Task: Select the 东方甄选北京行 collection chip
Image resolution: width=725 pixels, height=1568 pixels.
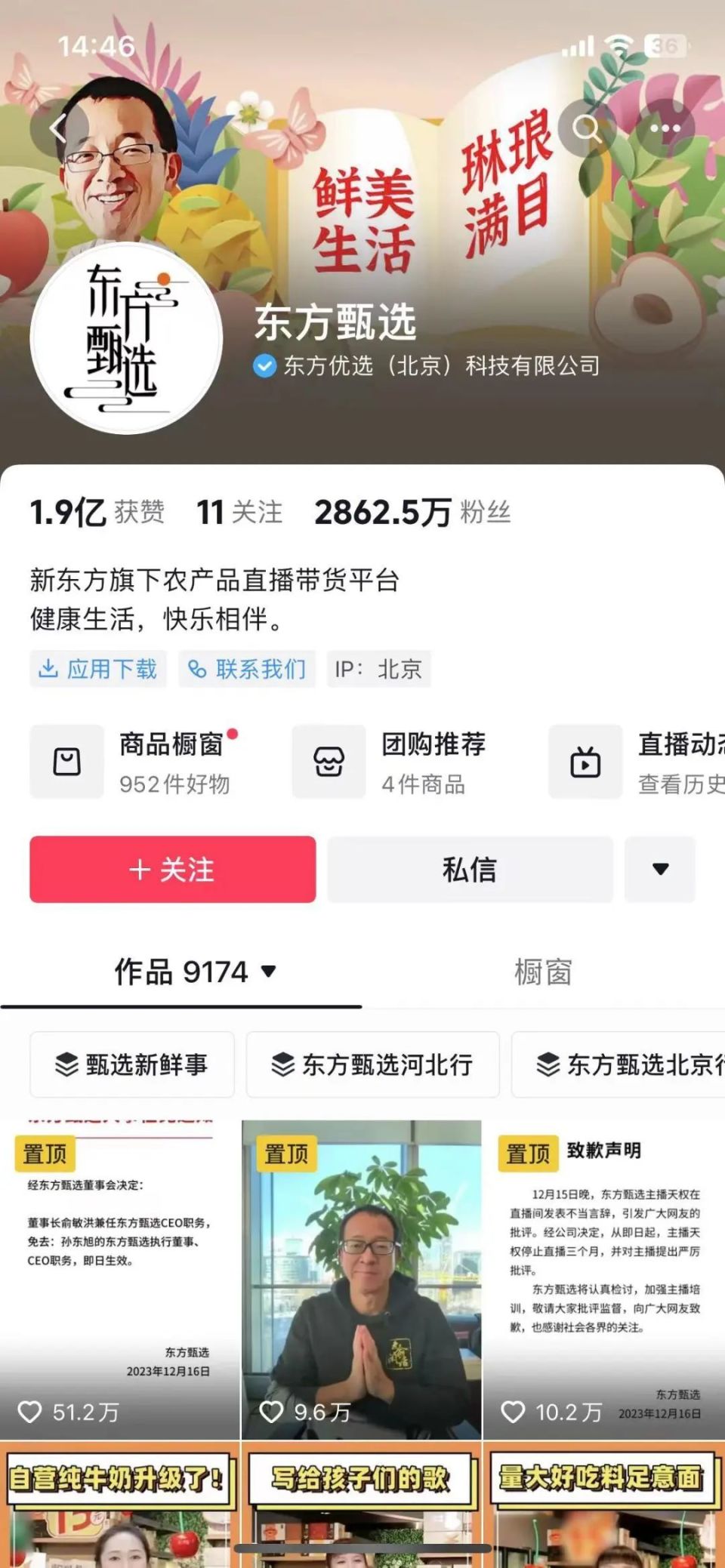Action: [619, 1064]
